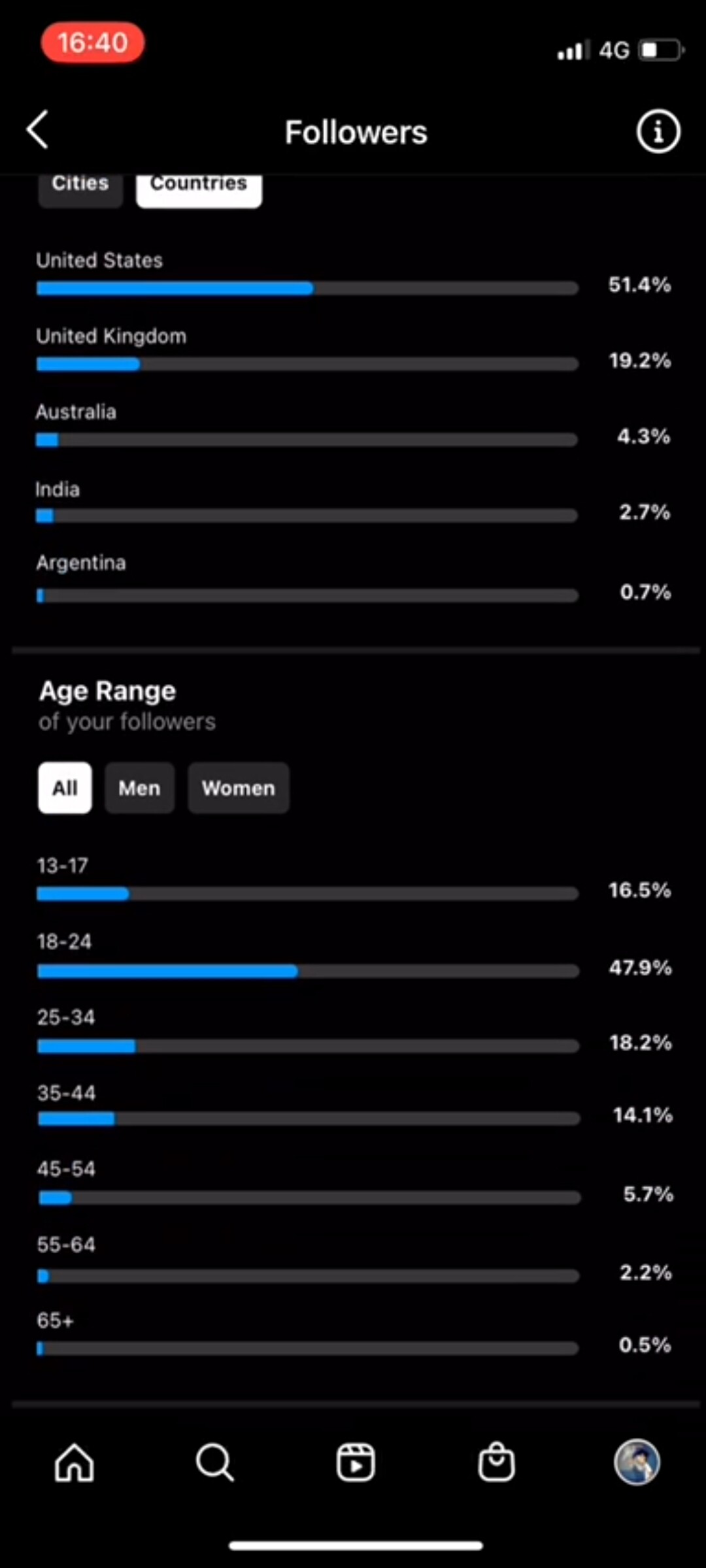Show the age range for All followers
Screen dimensions: 706x1568
coord(65,788)
